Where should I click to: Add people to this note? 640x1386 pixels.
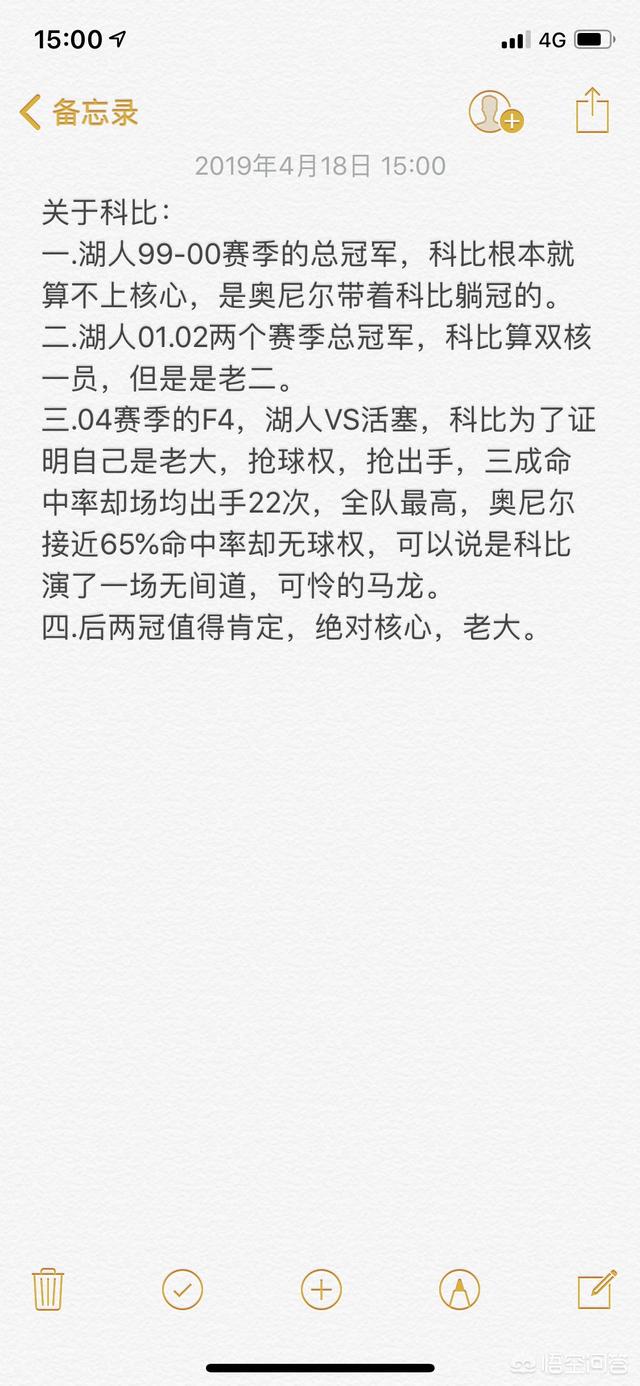coord(496,112)
